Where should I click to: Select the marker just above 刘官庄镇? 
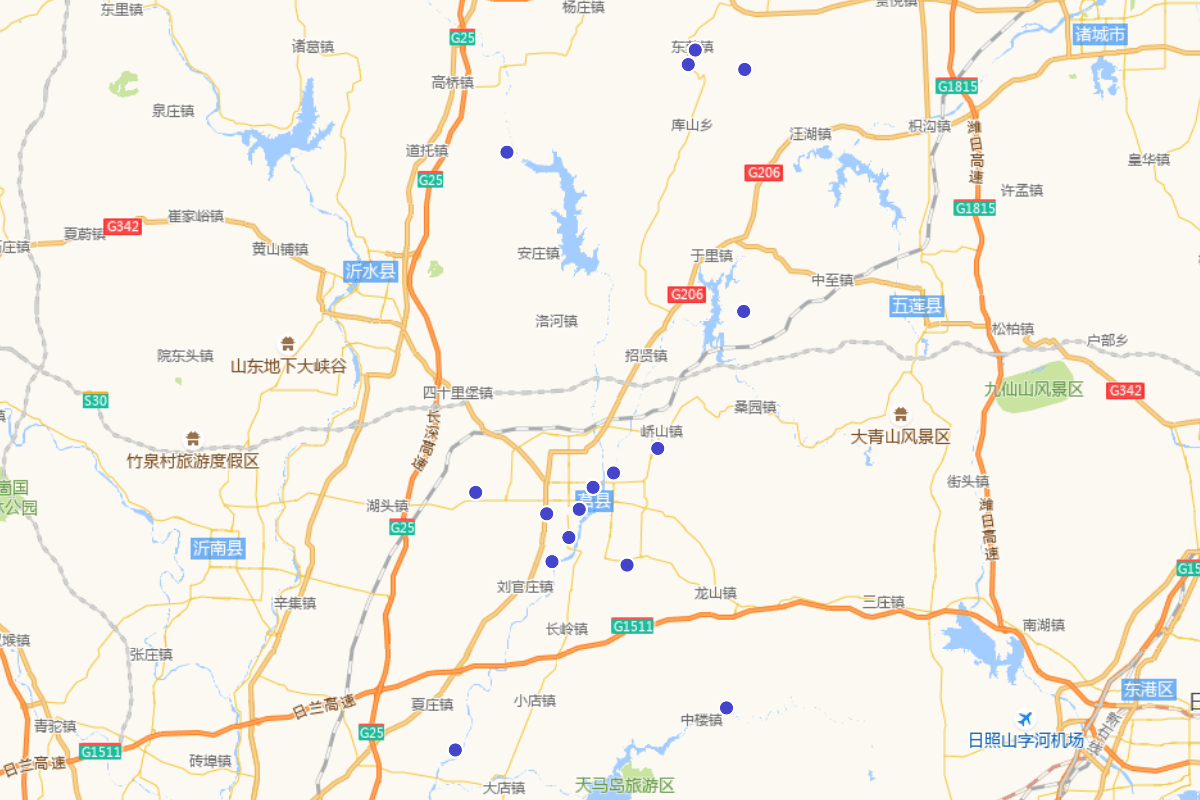tap(552, 561)
